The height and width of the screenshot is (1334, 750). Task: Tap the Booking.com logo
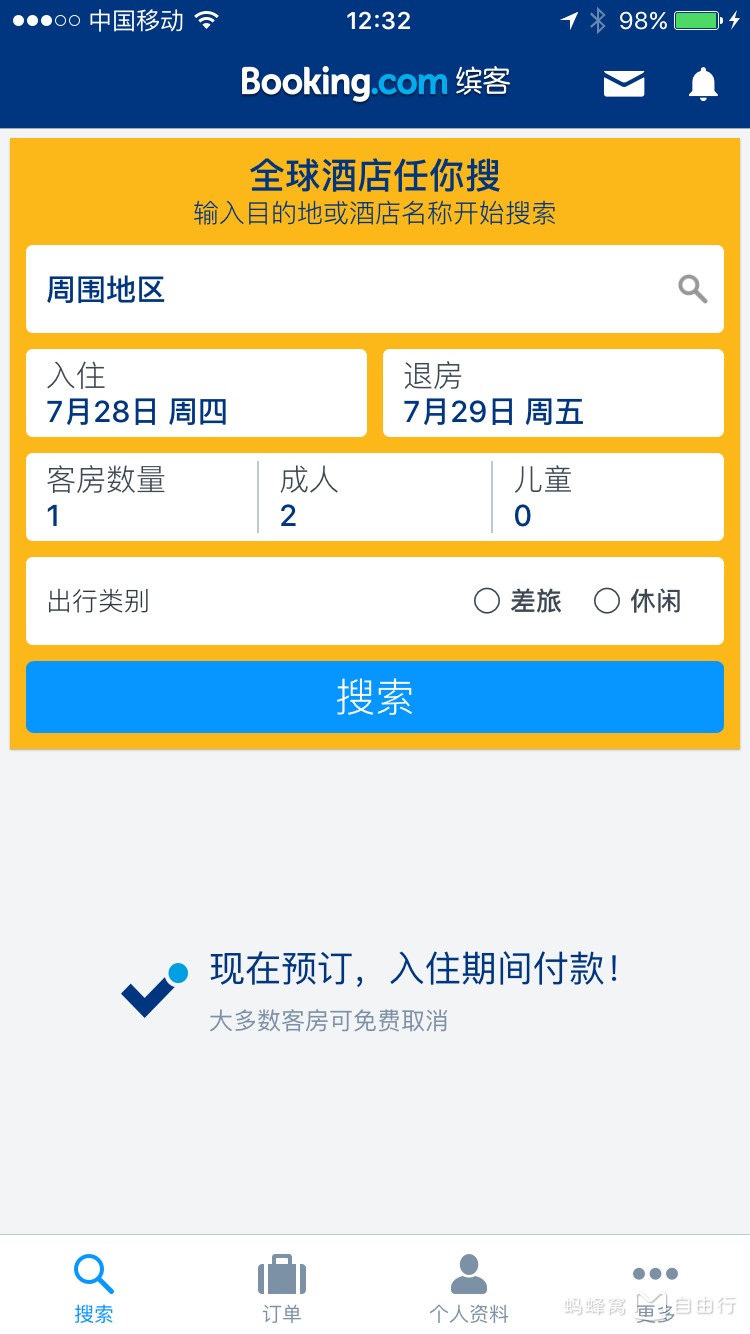point(375,84)
